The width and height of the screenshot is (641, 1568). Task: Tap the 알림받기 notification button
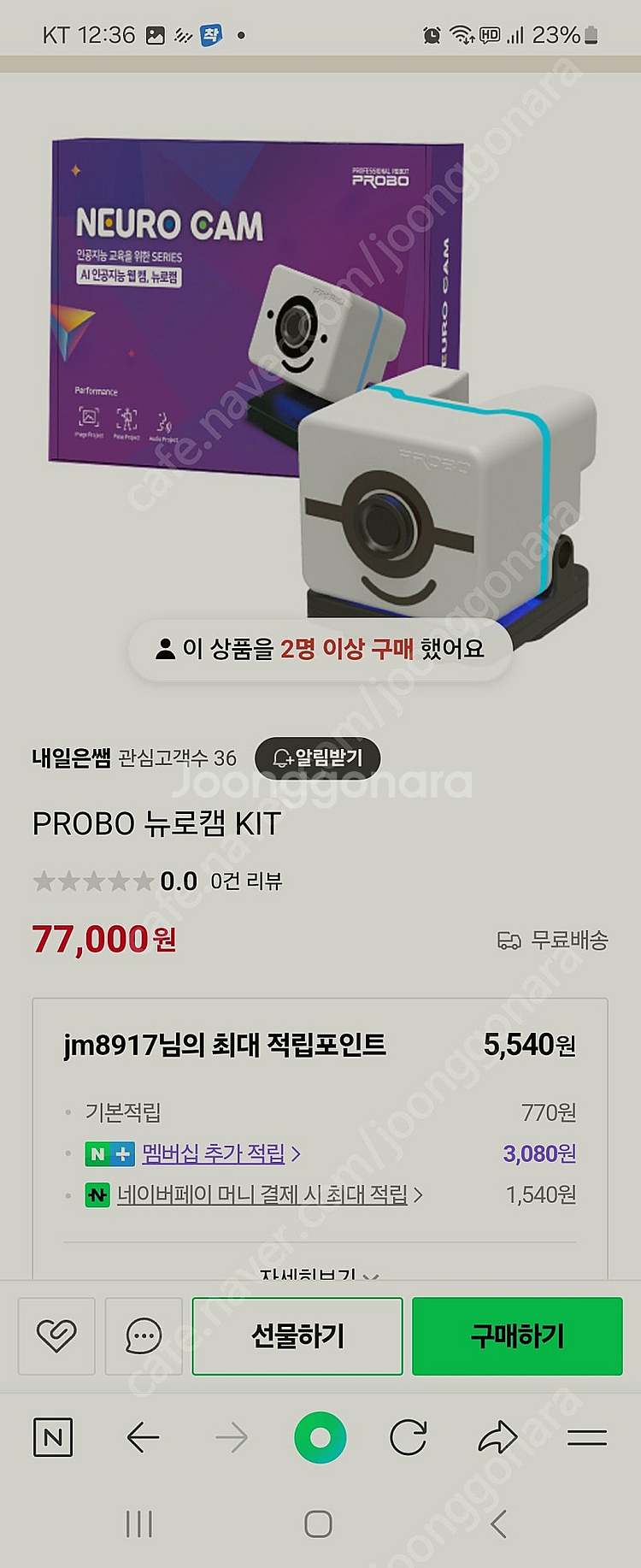coord(317,757)
